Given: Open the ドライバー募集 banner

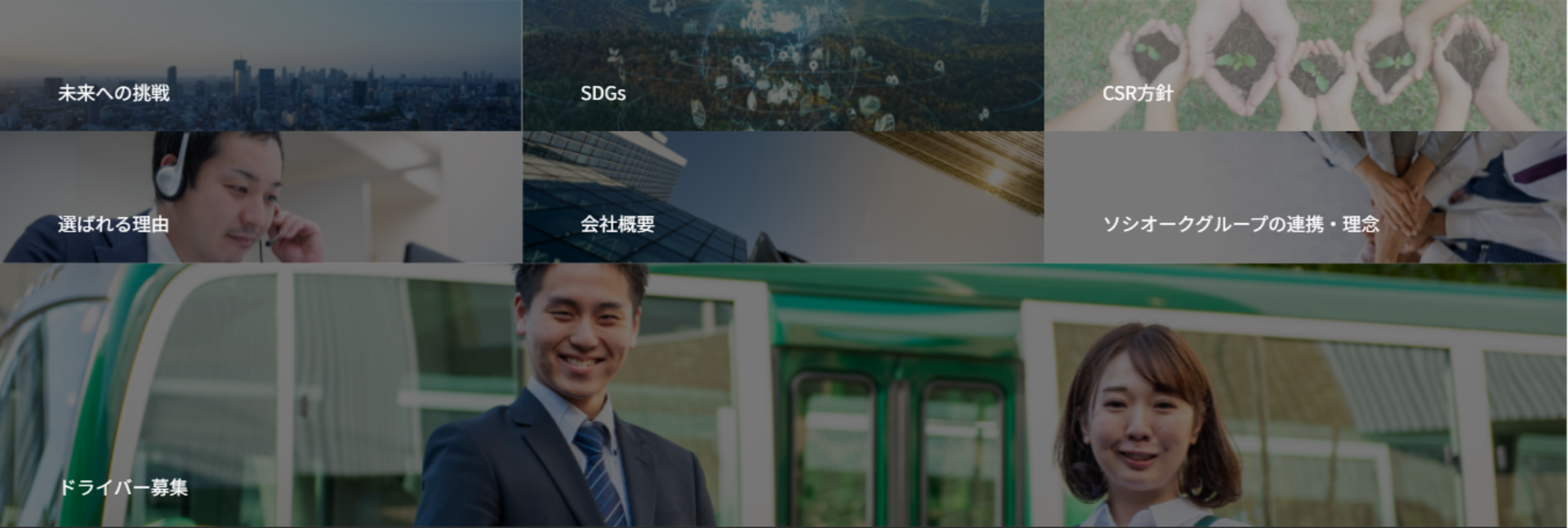Looking at the screenshot, I should (x=782, y=396).
